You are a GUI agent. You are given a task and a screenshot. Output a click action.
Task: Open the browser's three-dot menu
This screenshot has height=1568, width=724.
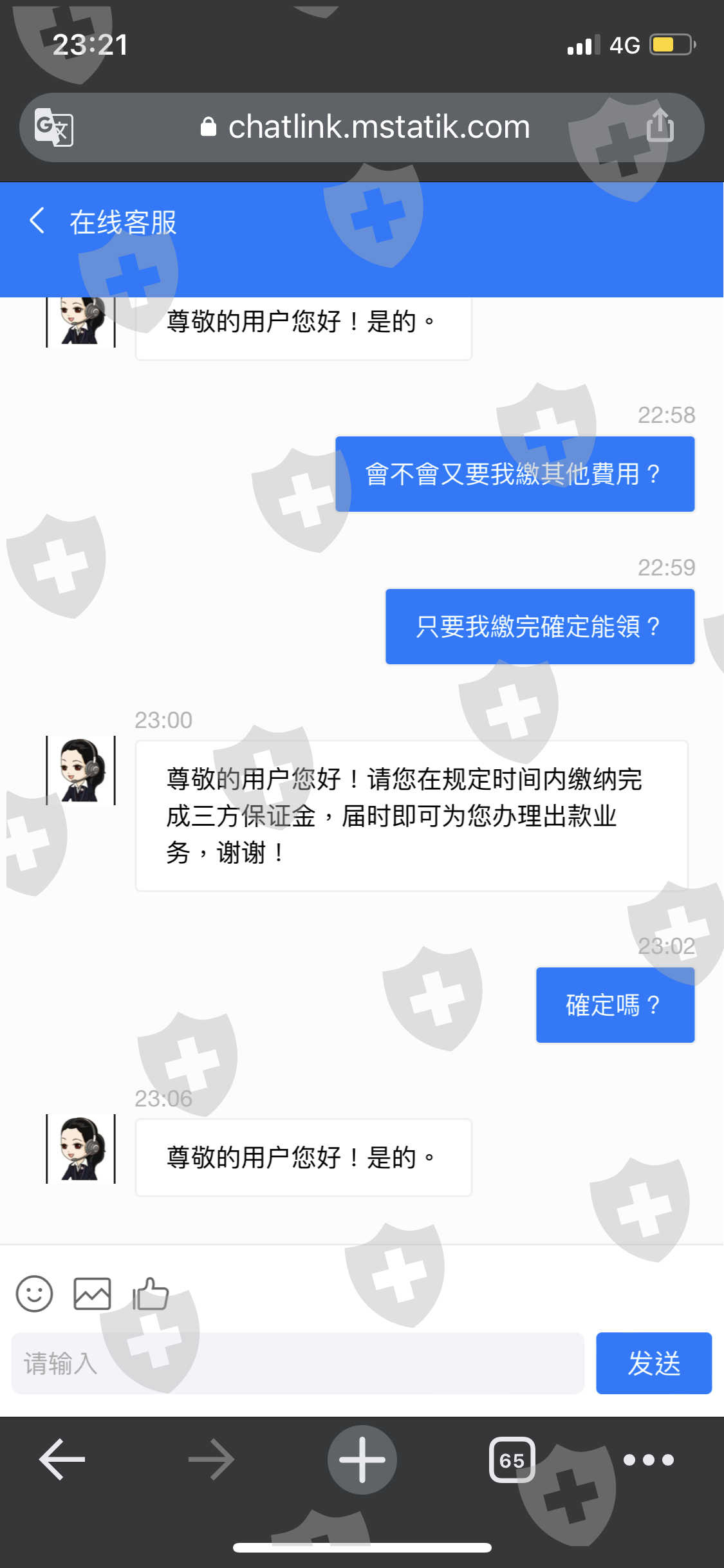649,1459
